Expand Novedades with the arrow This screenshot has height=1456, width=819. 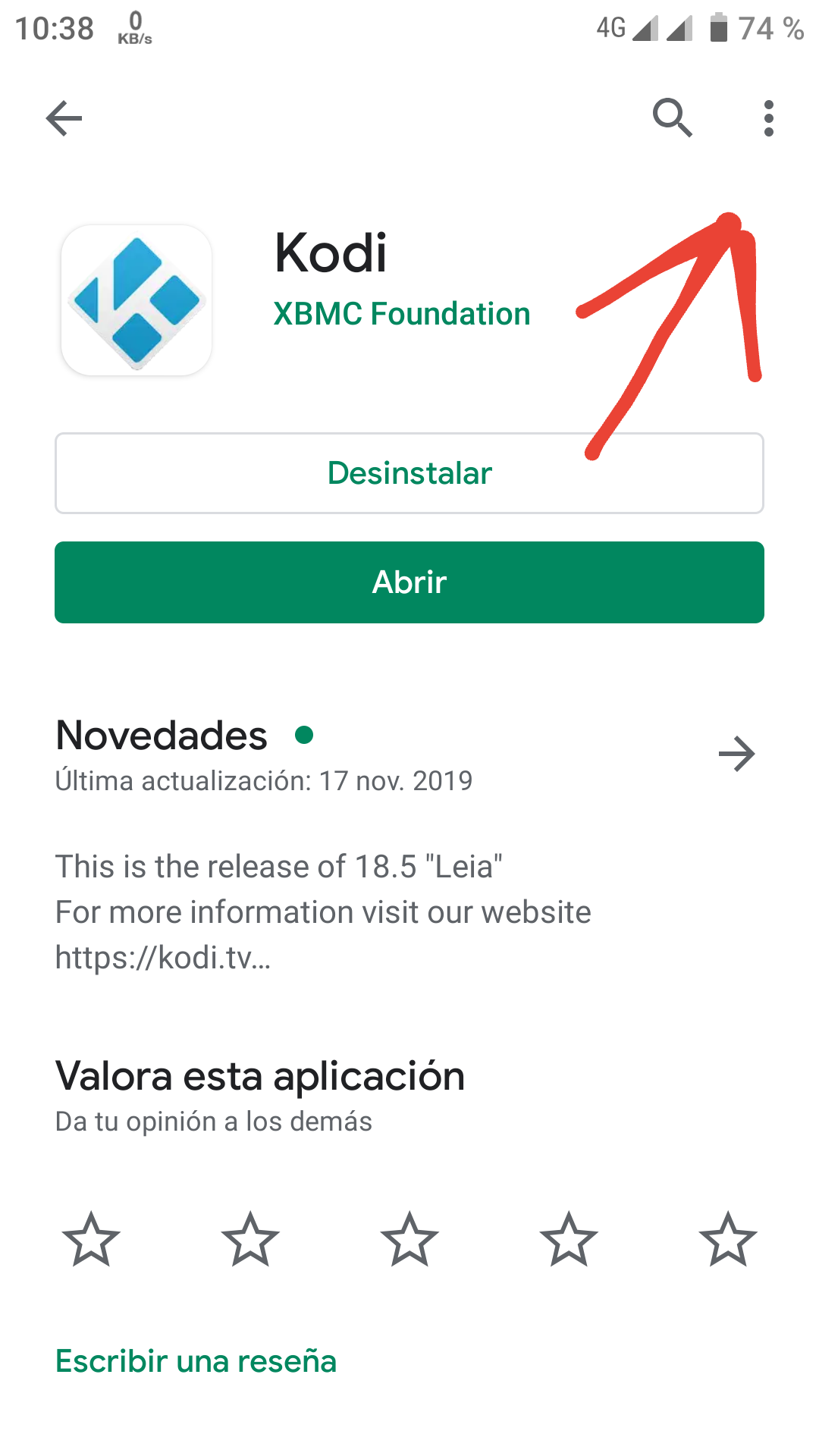(x=736, y=754)
